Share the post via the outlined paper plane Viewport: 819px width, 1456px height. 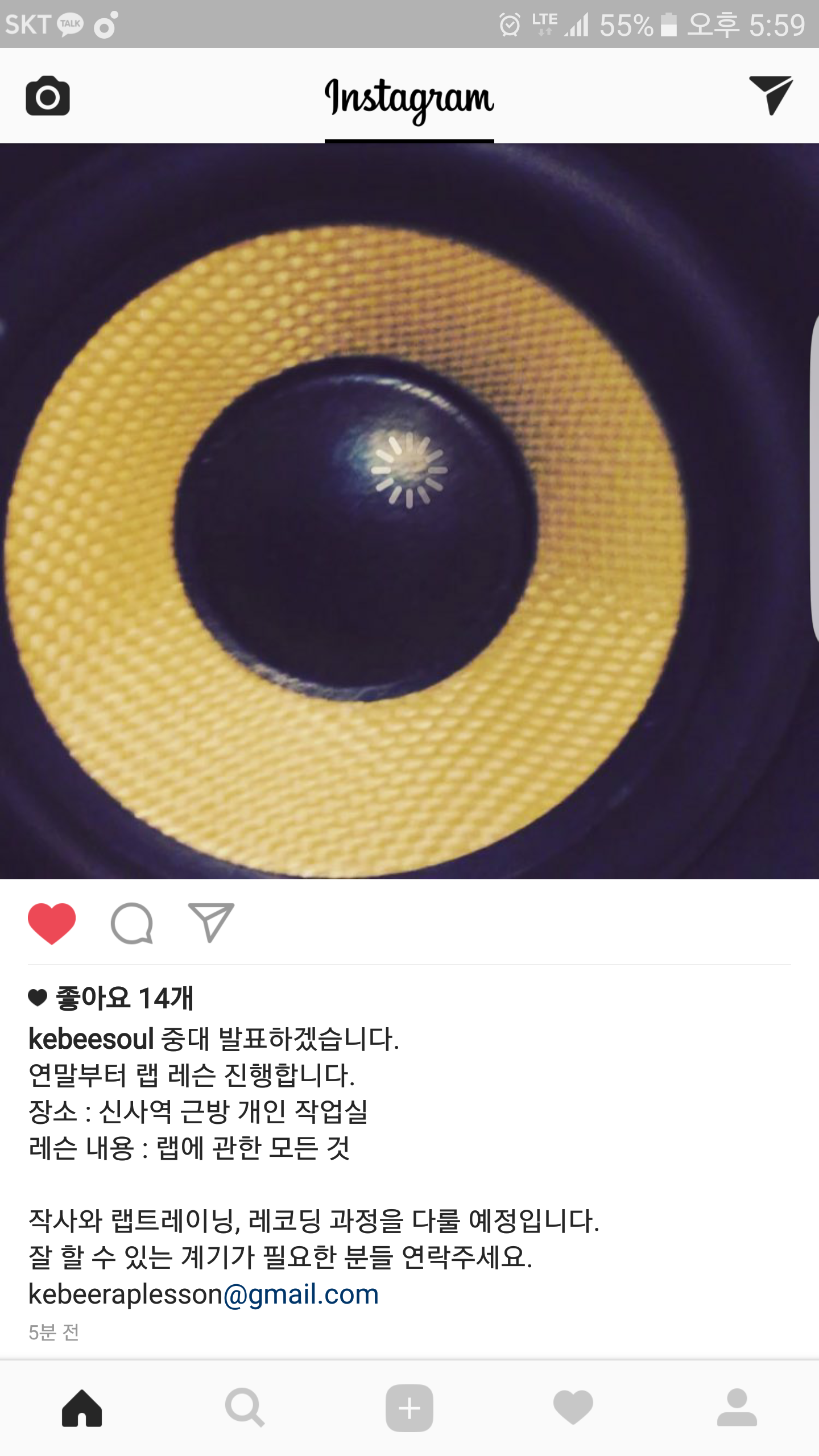click(x=211, y=923)
